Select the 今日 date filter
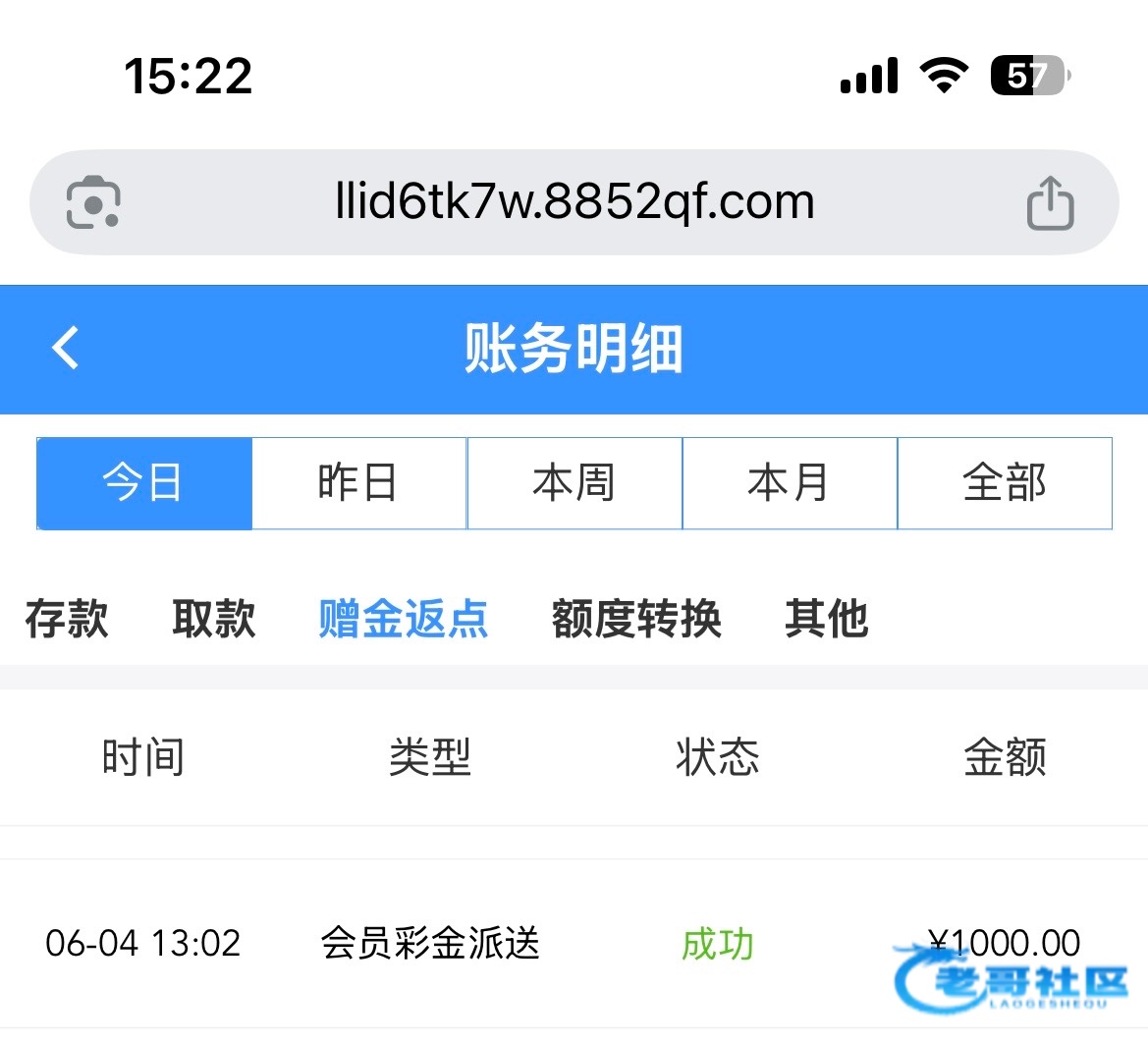1148x1045 pixels. 144,483
